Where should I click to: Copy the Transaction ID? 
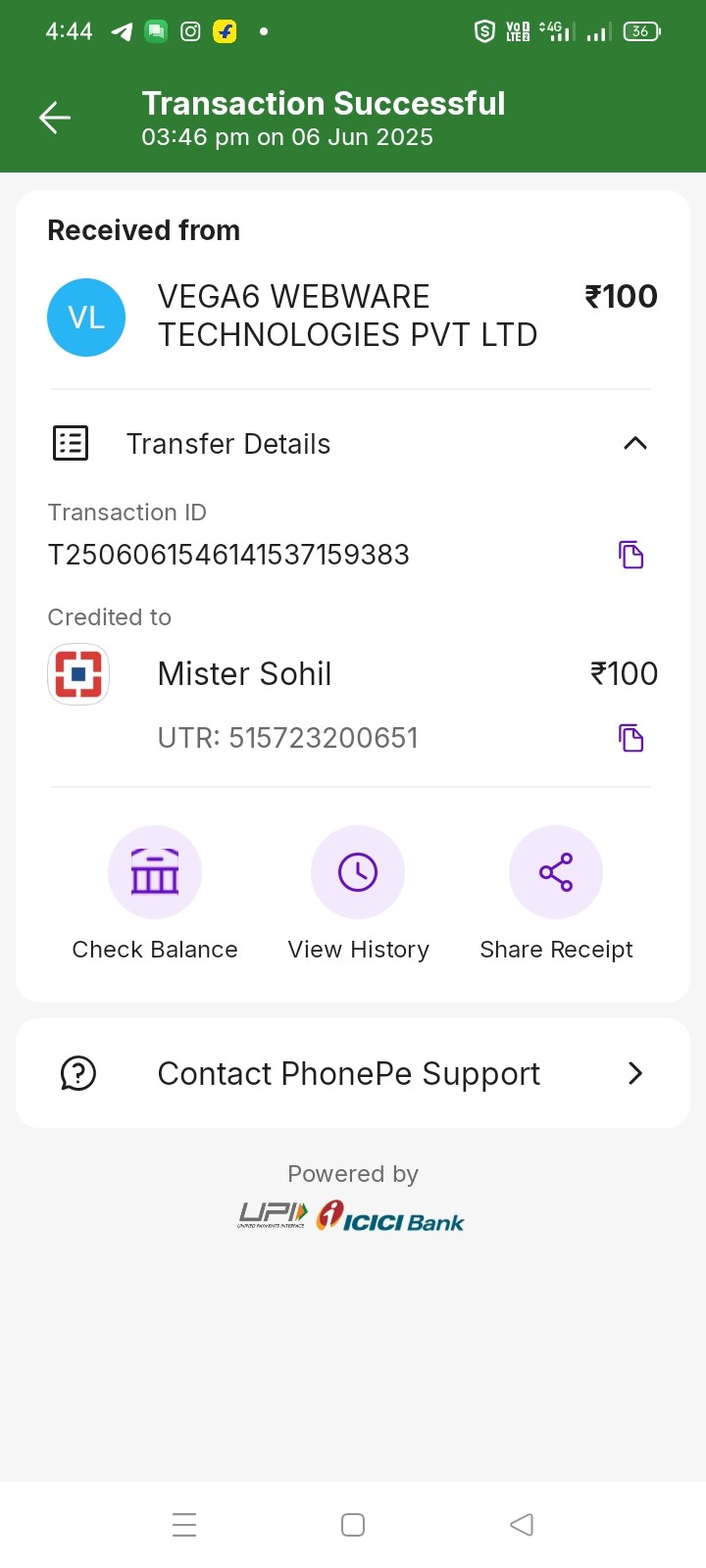tap(630, 555)
